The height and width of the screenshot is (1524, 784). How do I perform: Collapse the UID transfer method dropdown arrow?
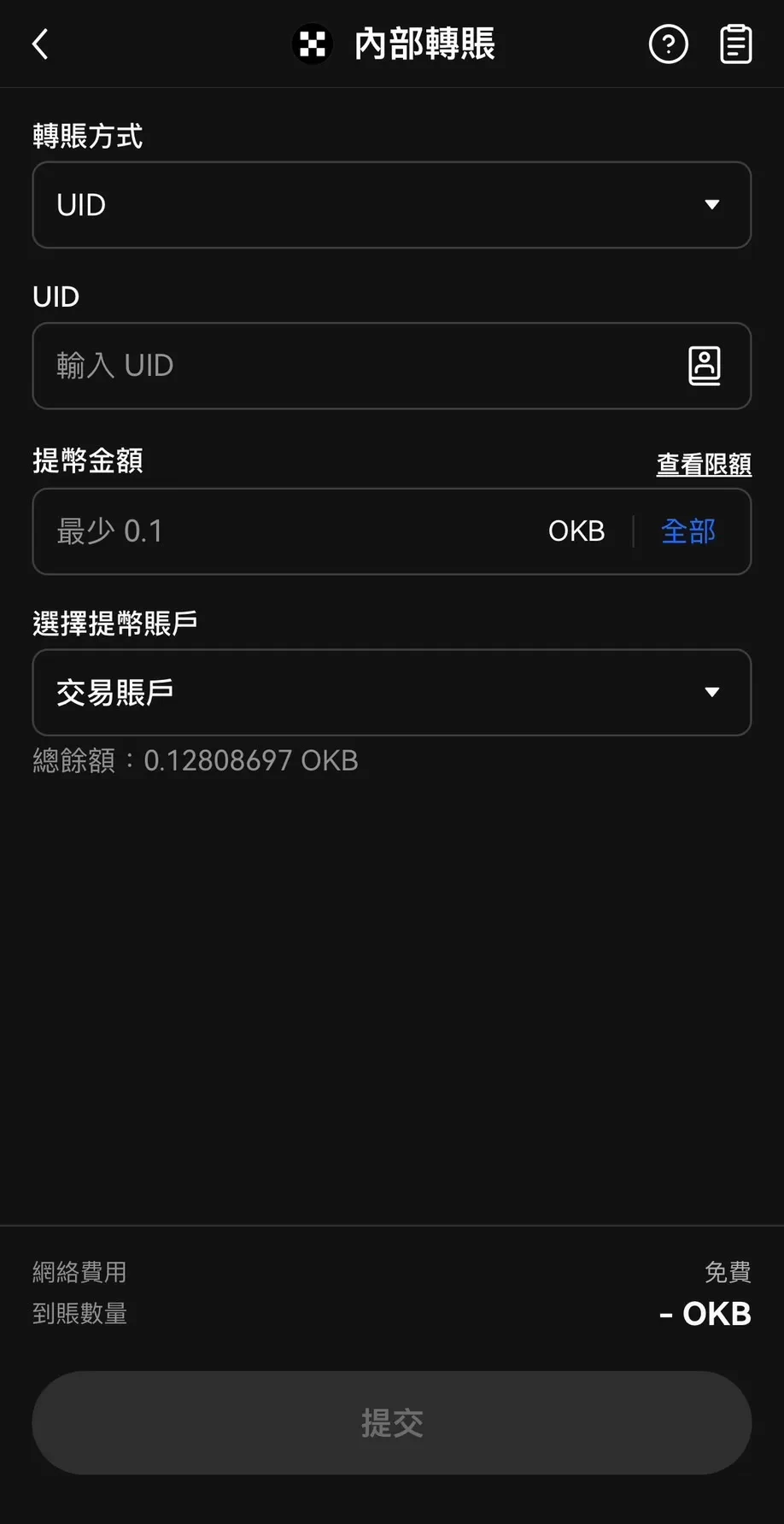[x=713, y=205]
